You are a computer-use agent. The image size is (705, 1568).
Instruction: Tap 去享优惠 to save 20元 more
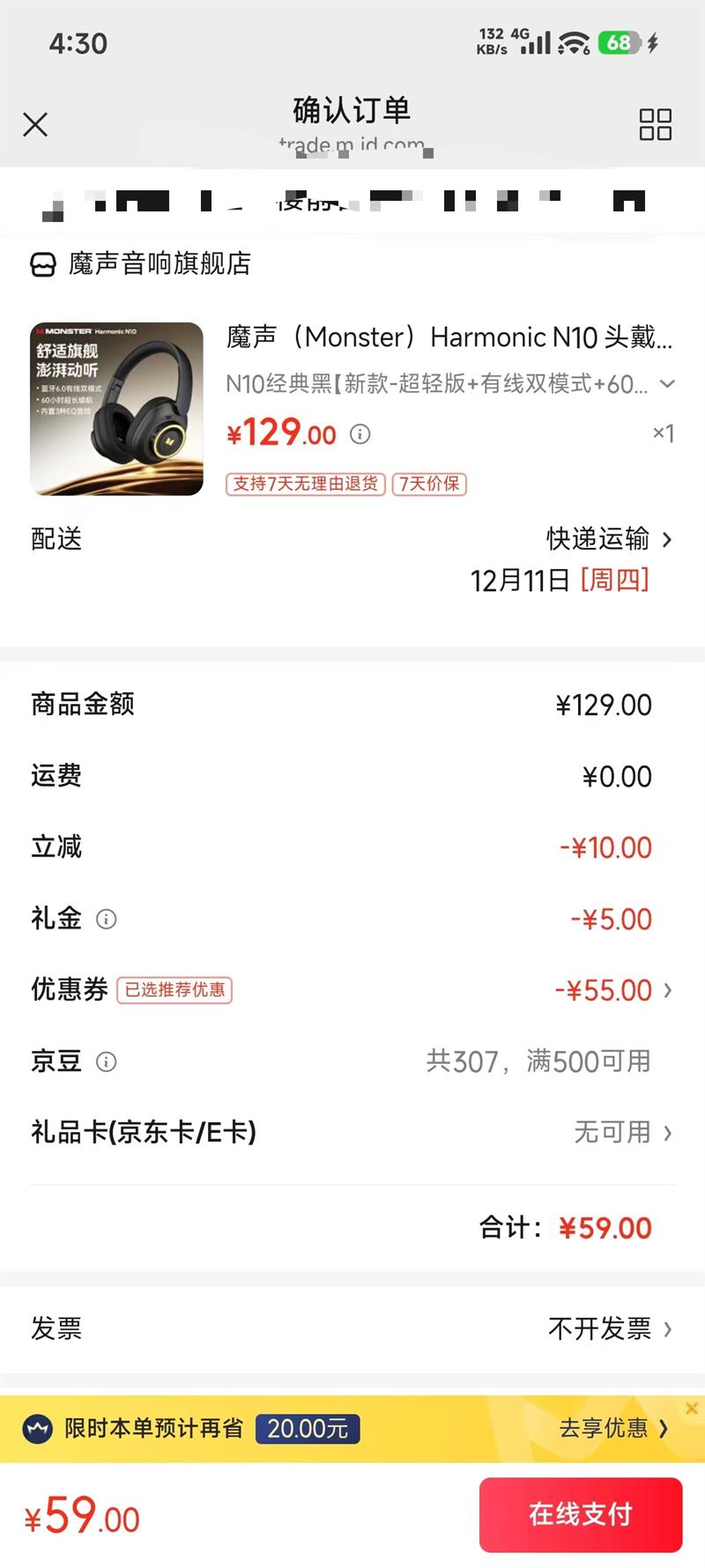613,1428
